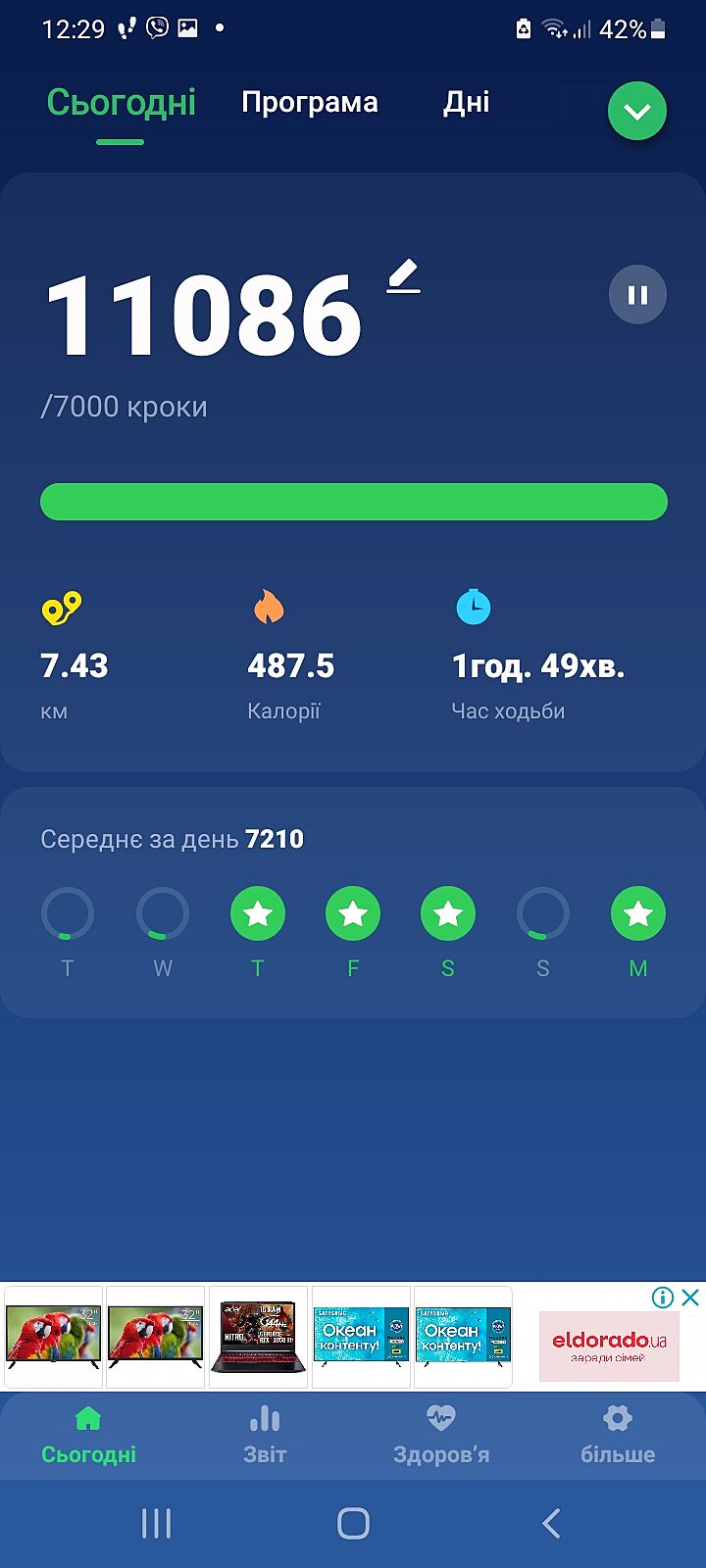
Task: Expand the green chevron dropdown button
Action: (x=637, y=111)
